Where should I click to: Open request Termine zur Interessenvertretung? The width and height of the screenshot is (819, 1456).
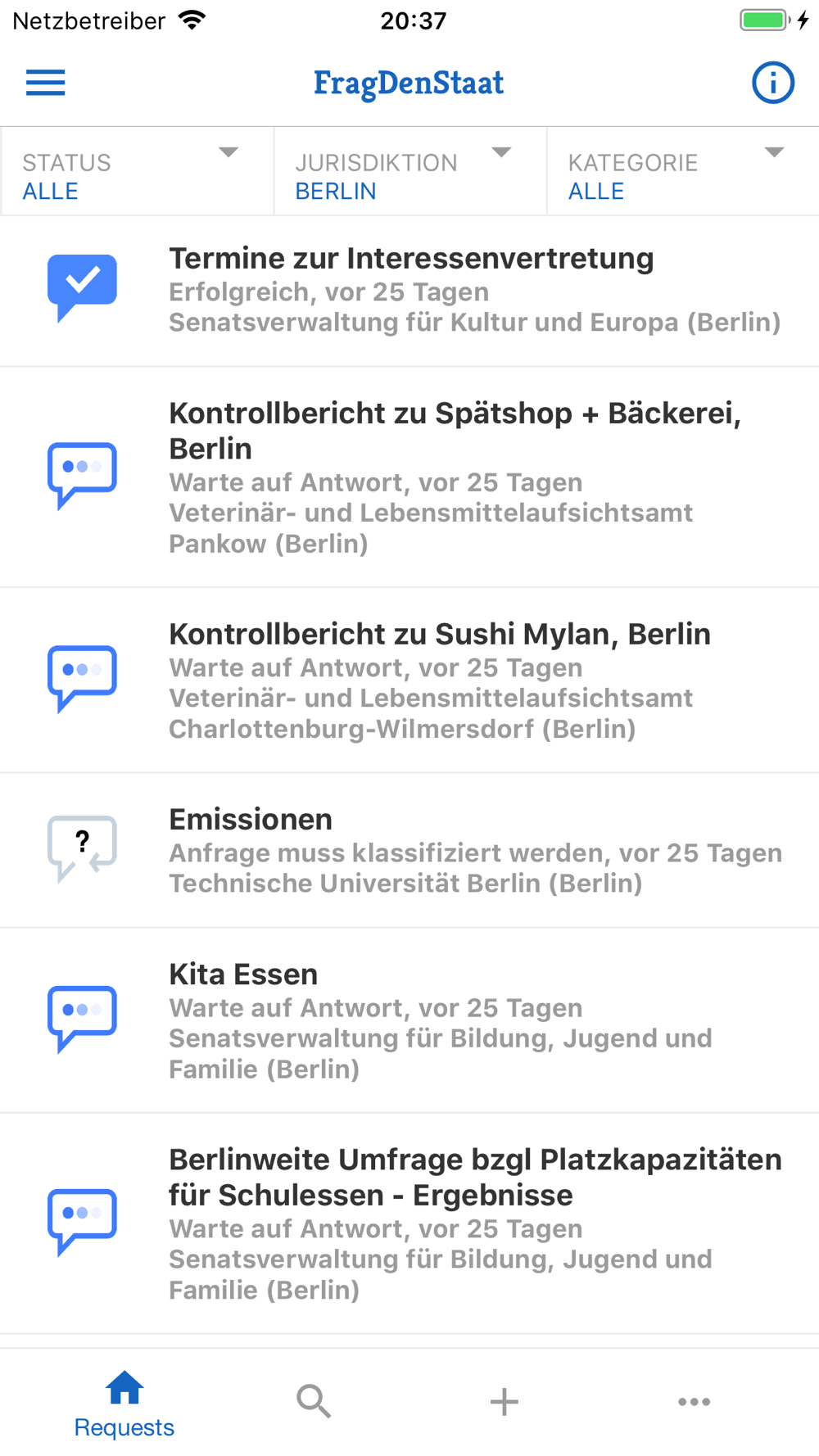point(409,291)
